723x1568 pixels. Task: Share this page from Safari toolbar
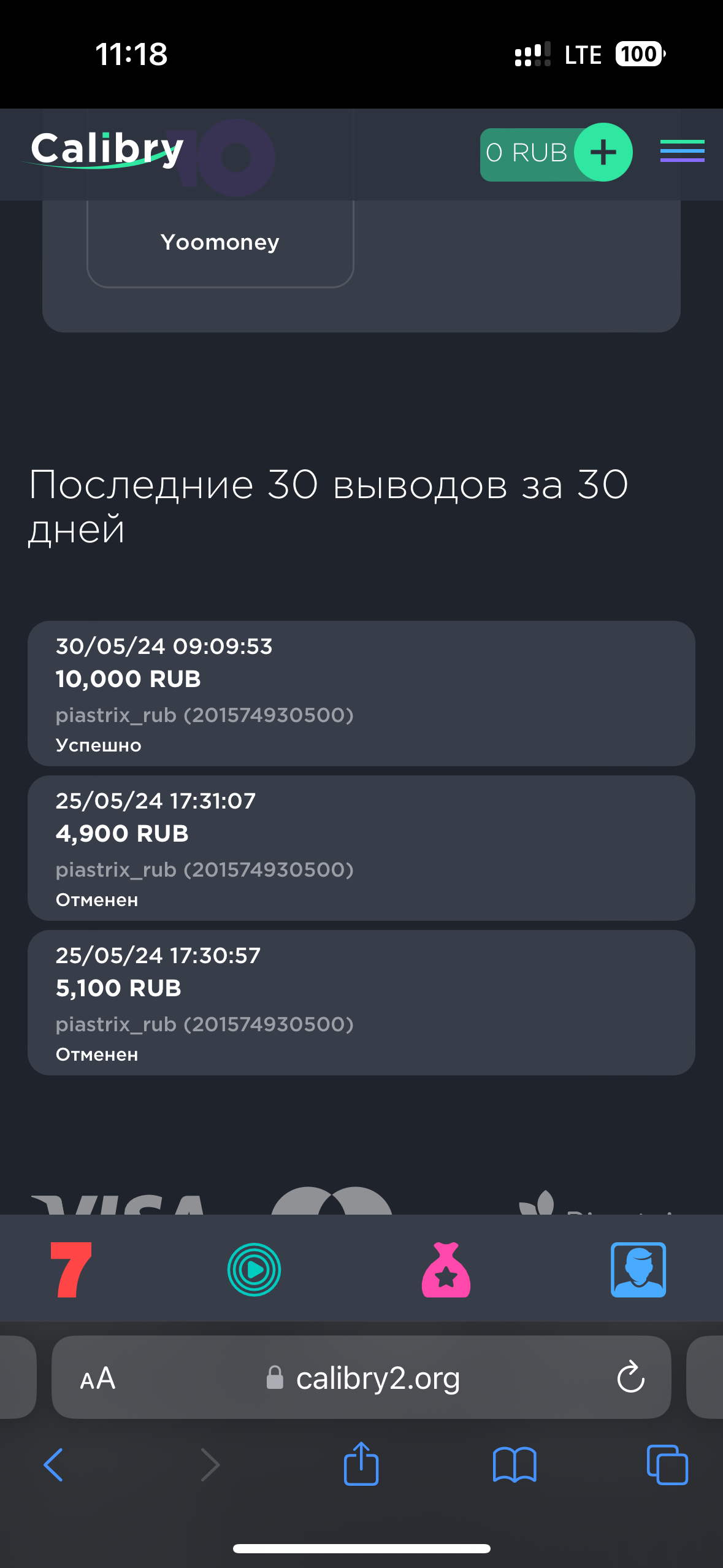pos(361,1464)
